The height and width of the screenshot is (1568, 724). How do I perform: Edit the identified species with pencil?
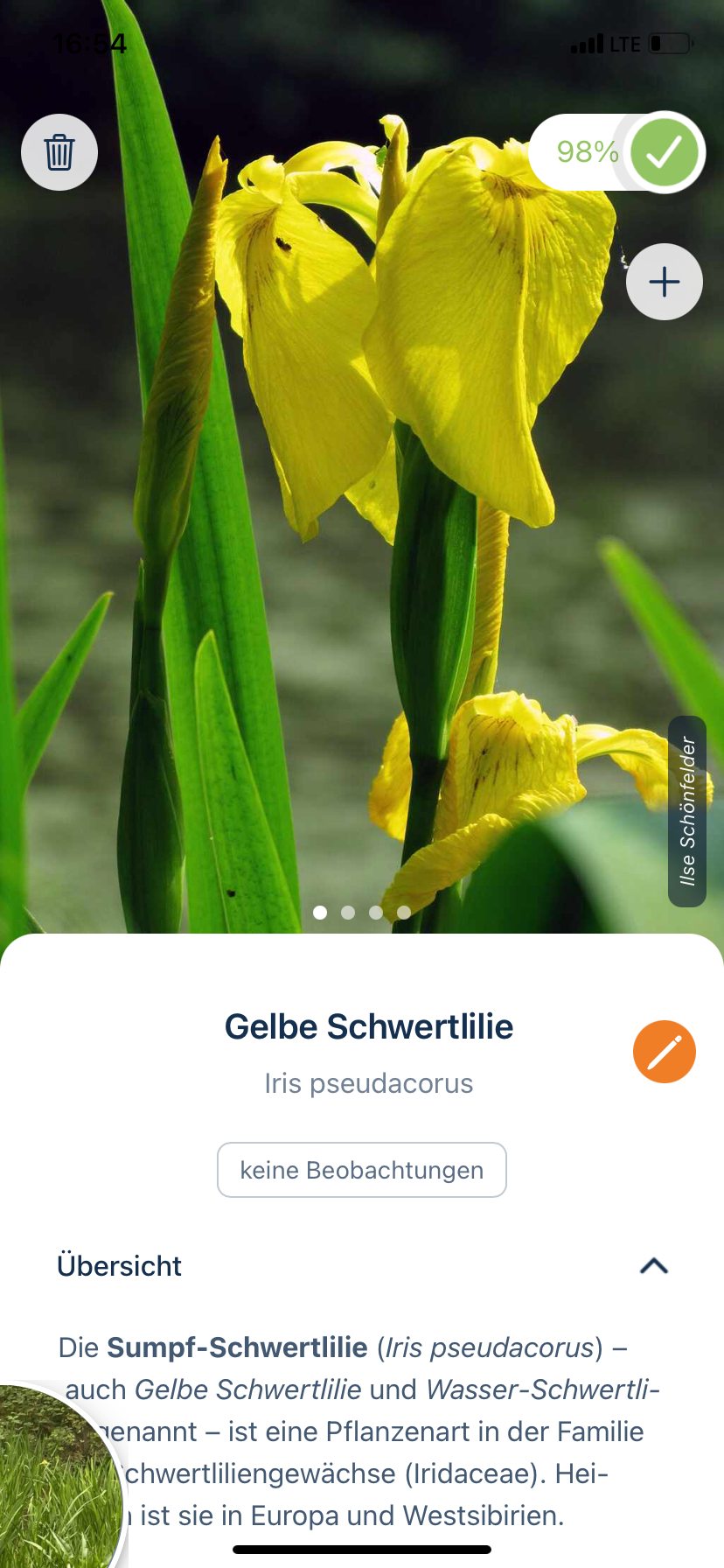click(x=665, y=1052)
